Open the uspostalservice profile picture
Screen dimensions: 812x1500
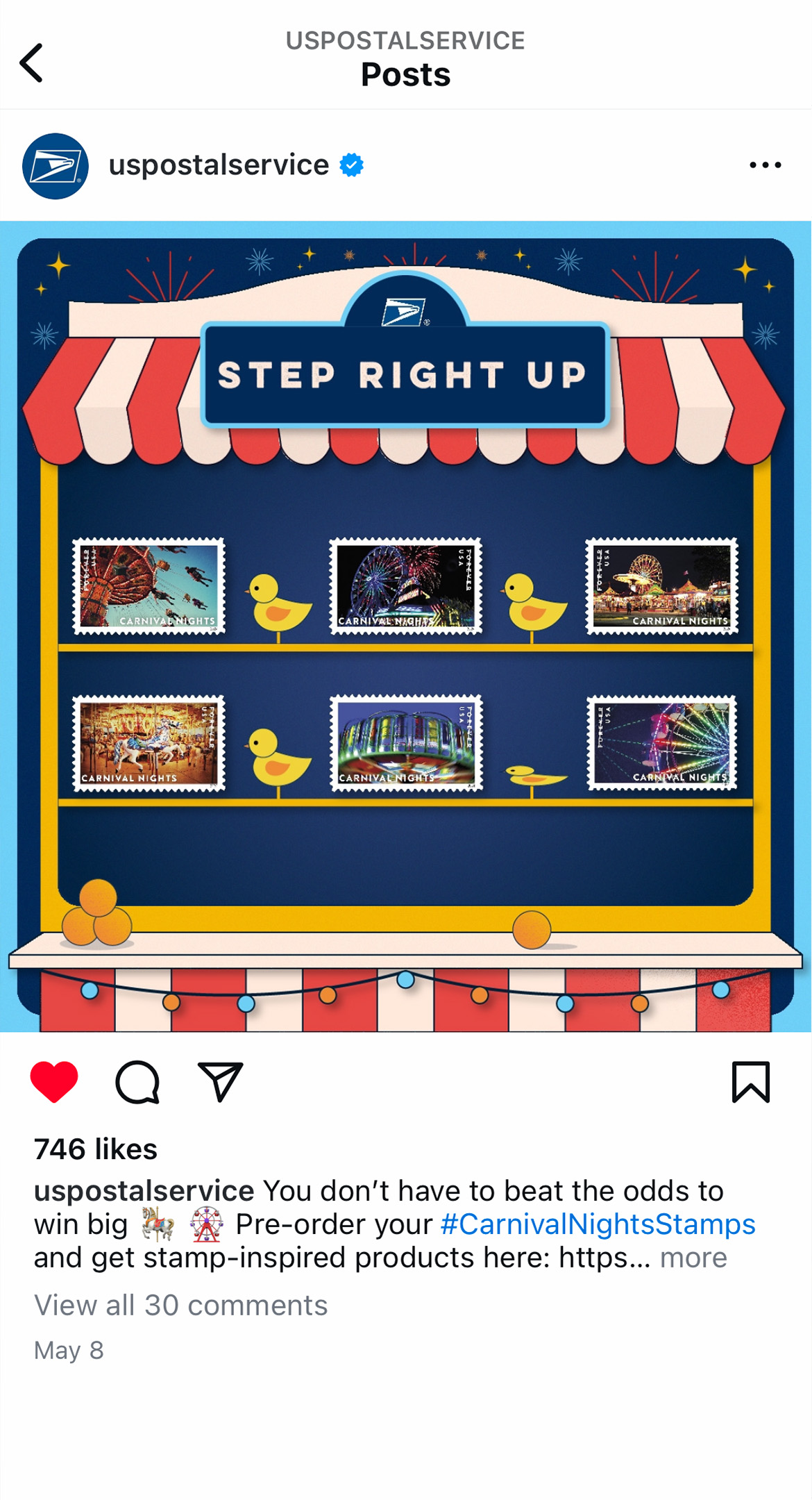56,166
